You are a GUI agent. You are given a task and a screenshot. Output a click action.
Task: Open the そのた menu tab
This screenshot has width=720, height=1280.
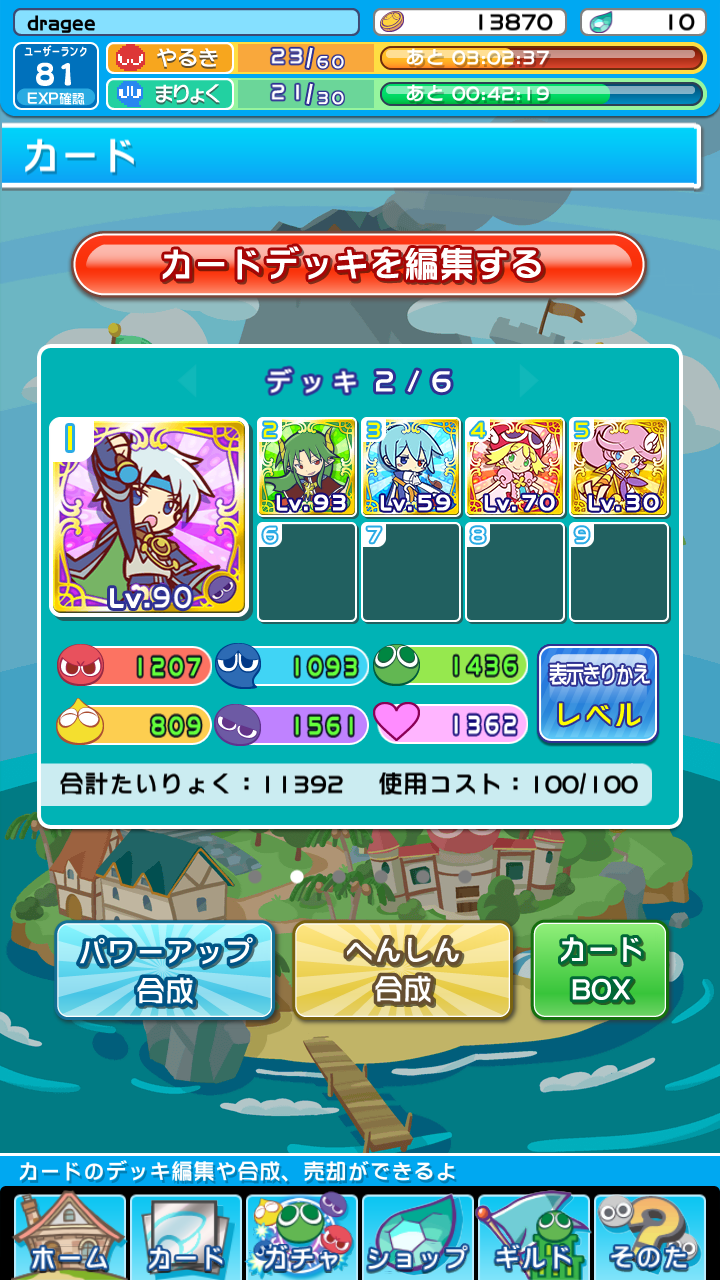coord(649,1237)
